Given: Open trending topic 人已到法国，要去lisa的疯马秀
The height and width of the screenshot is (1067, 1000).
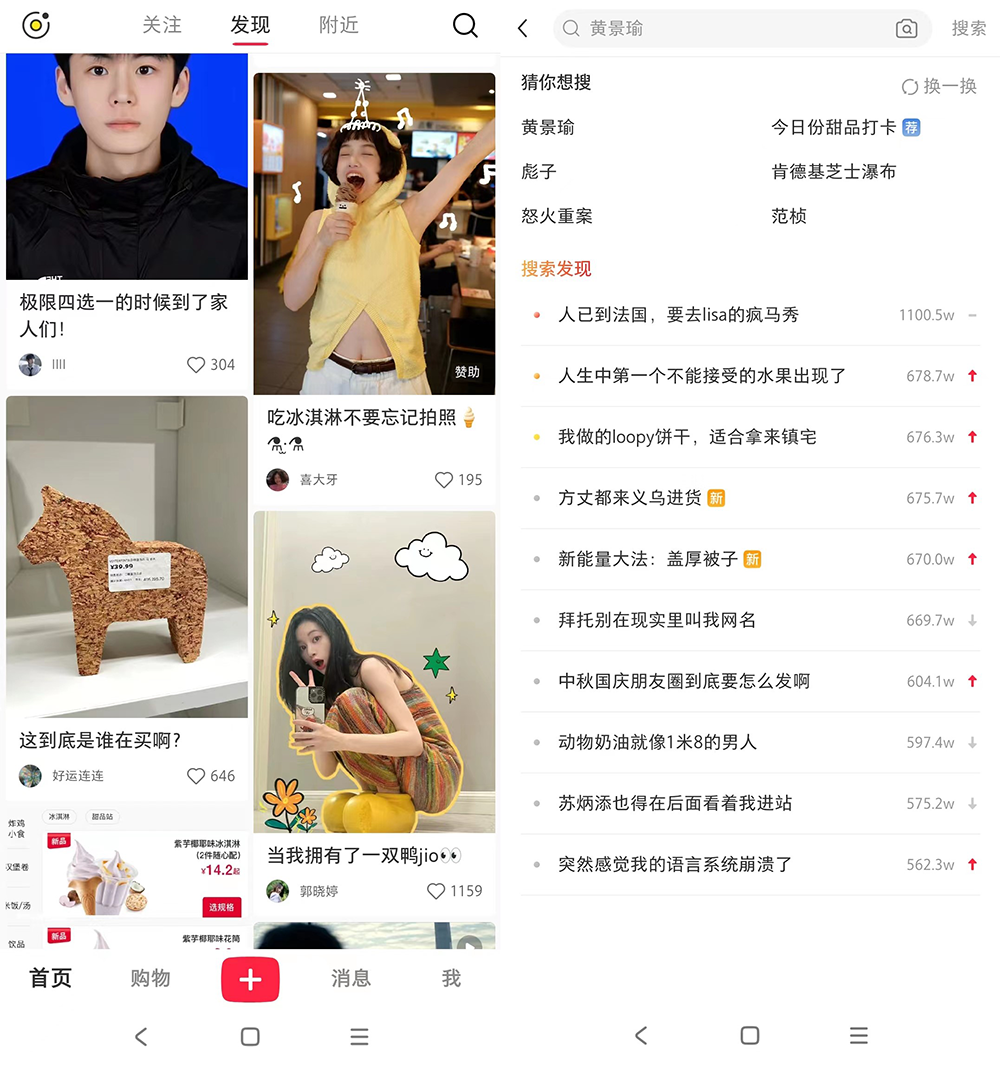Looking at the screenshot, I should [x=678, y=315].
